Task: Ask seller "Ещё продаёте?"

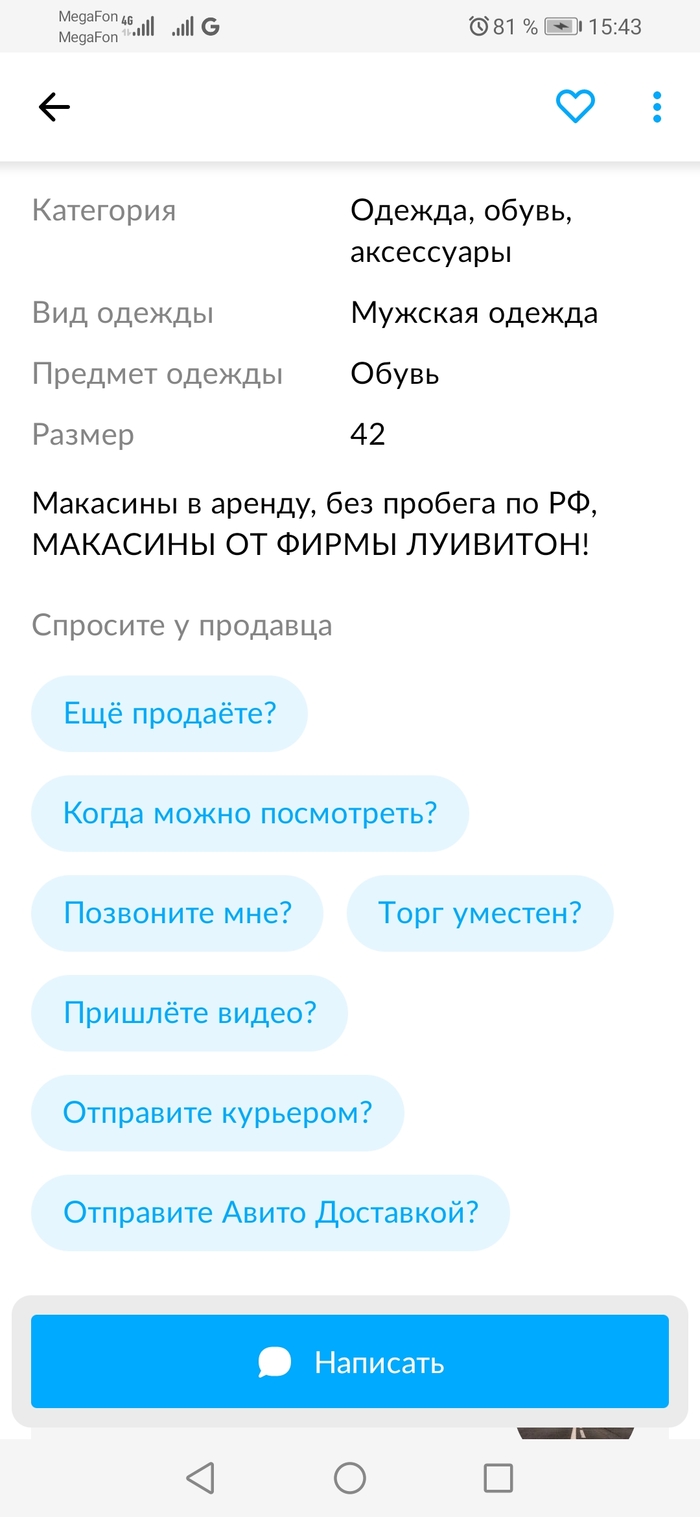Action: [x=169, y=714]
